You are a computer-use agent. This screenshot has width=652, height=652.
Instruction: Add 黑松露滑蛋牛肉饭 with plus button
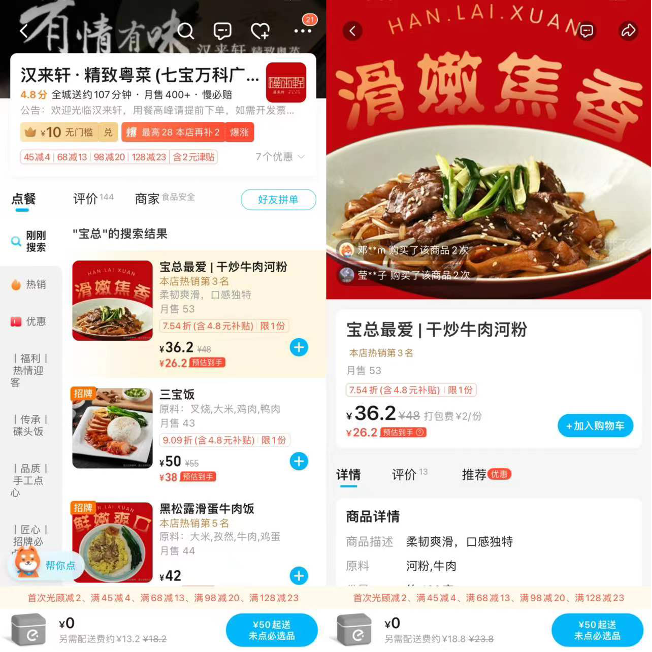(x=299, y=575)
